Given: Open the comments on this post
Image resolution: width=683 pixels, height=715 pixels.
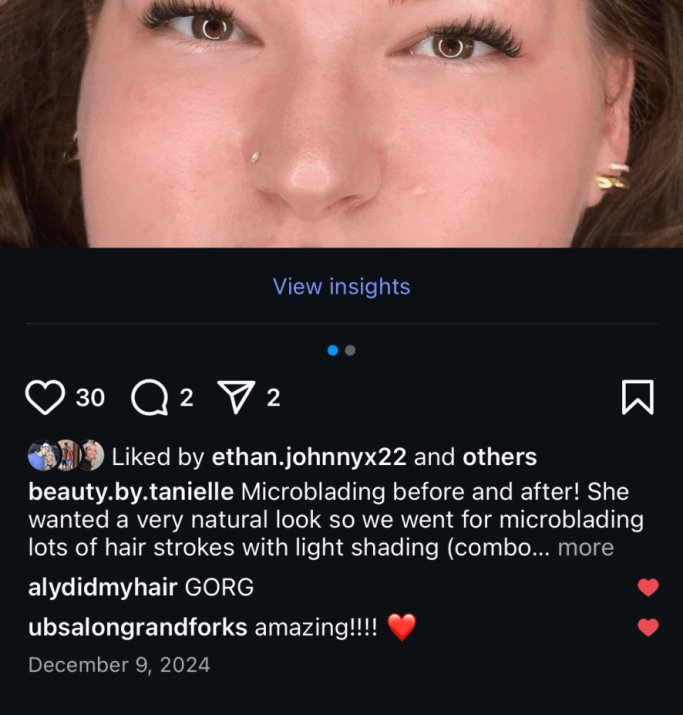Looking at the screenshot, I should click(150, 398).
